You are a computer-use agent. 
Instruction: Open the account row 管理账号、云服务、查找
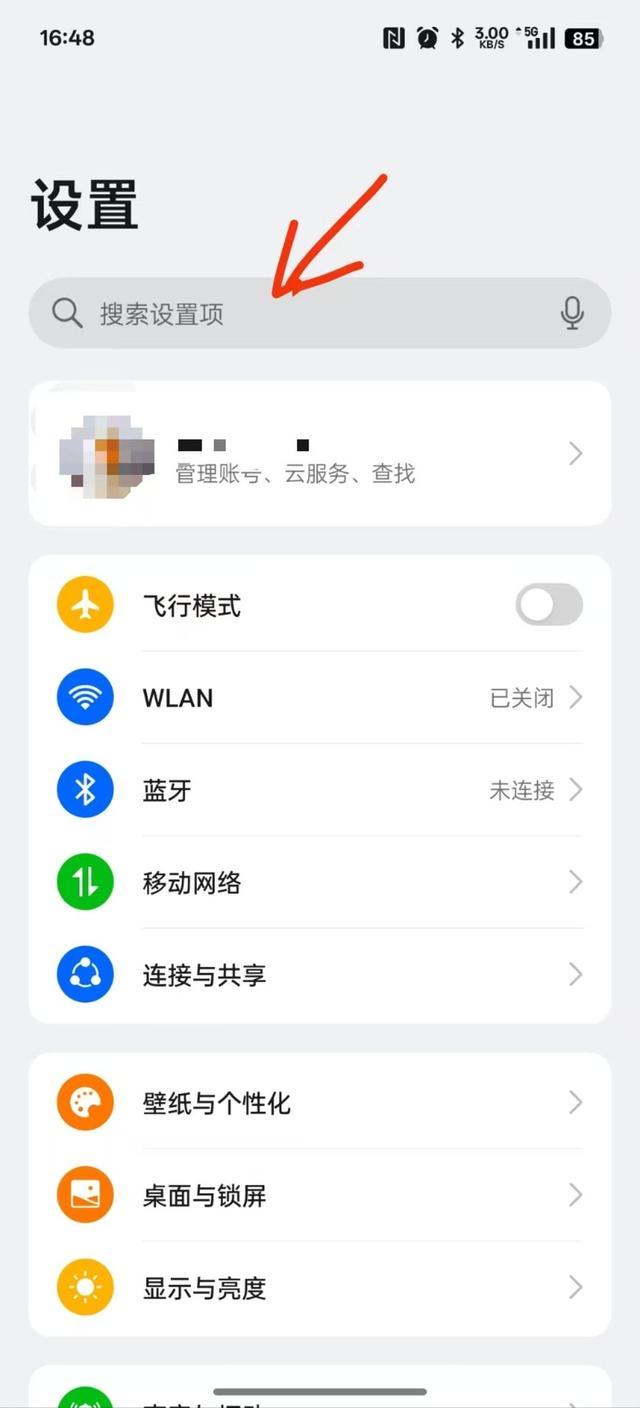point(320,453)
